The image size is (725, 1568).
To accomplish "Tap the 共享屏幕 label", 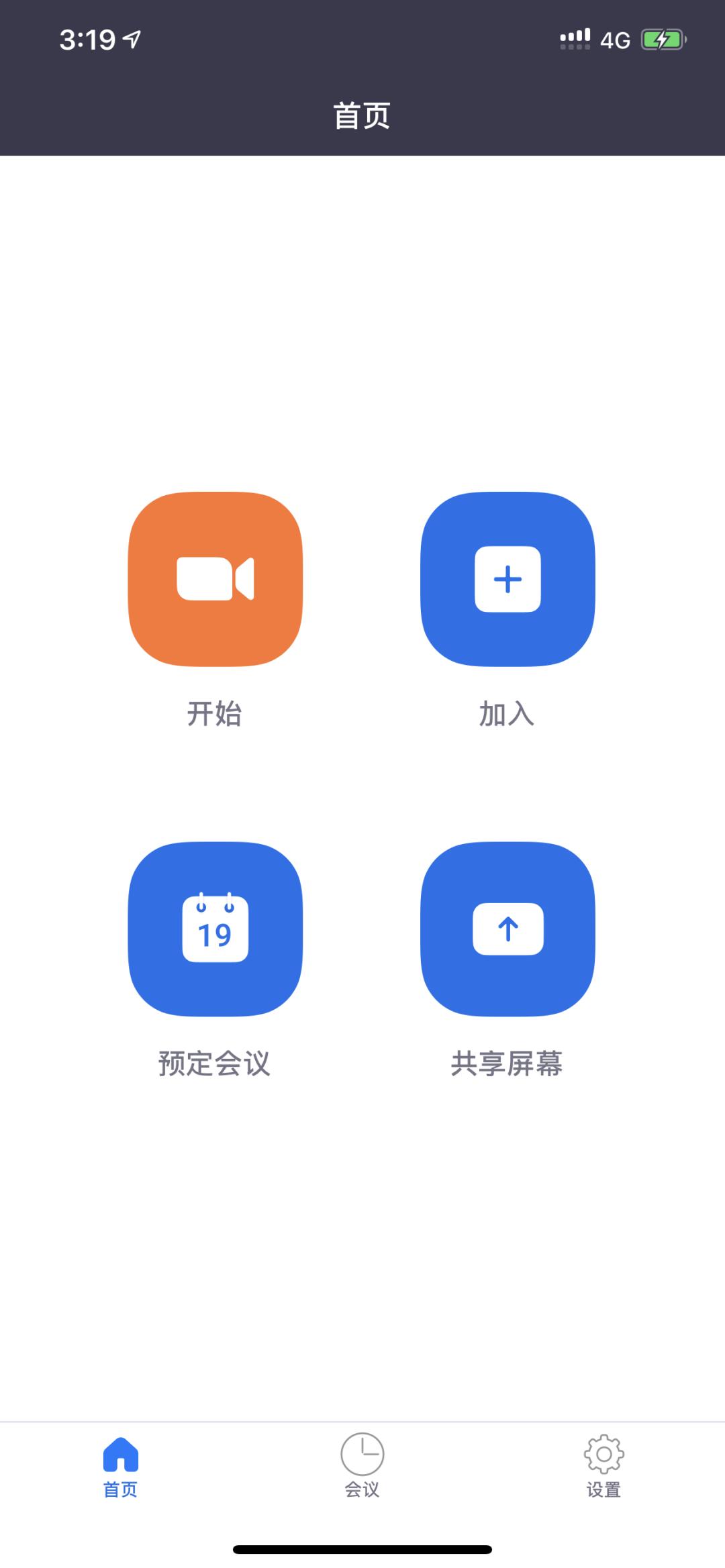I will point(508,1060).
